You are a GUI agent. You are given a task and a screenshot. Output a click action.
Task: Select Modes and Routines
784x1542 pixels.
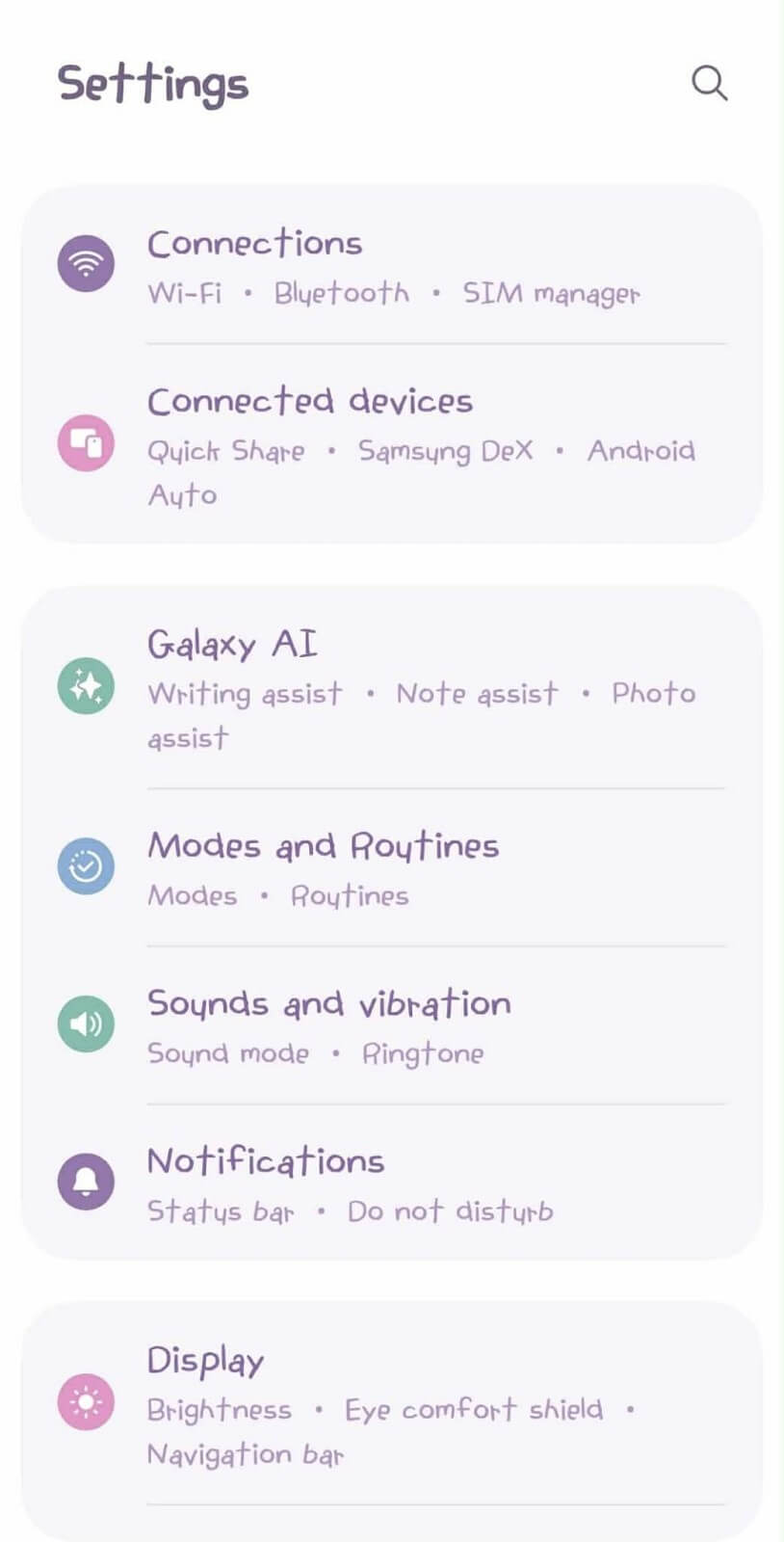pos(323,846)
